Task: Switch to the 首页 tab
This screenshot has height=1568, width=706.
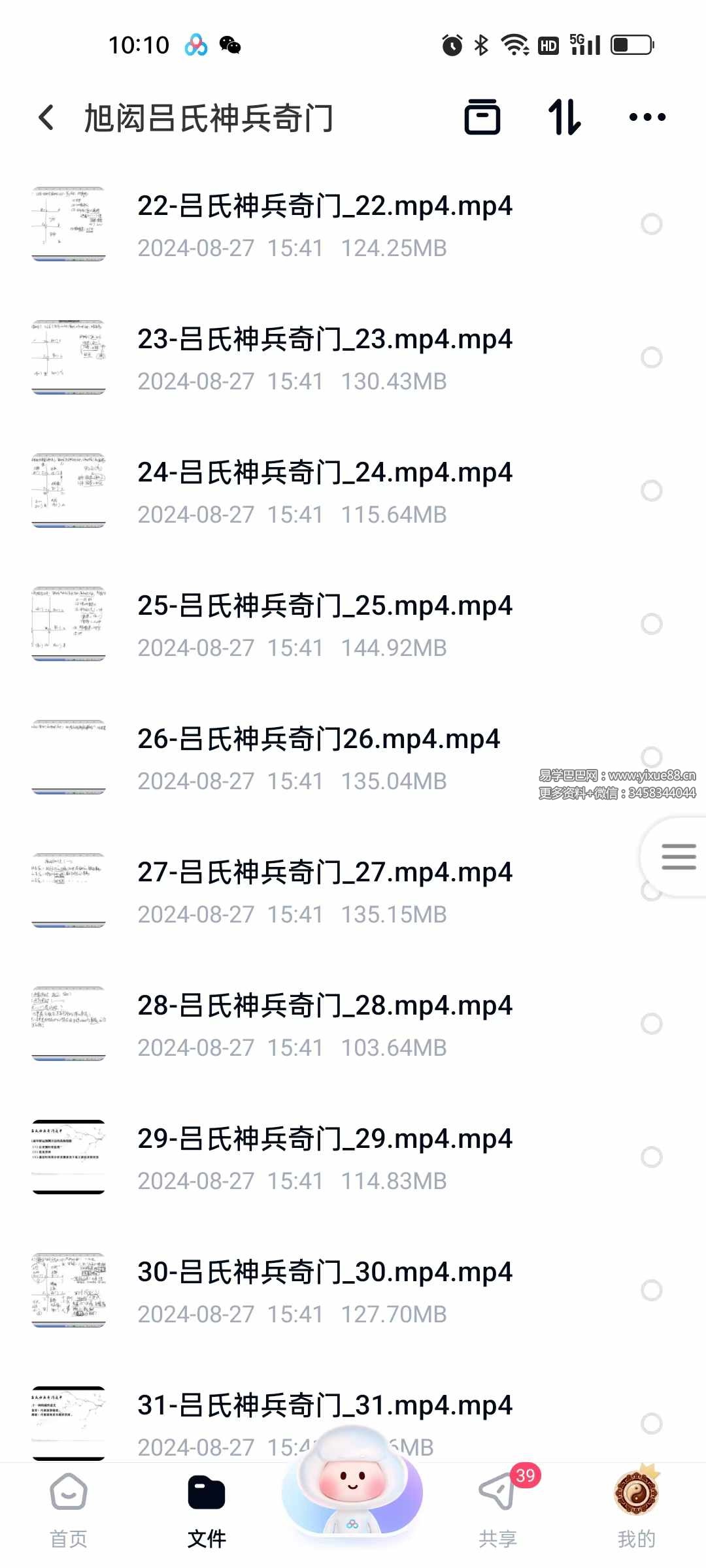Action: pyautogui.click(x=69, y=1510)
